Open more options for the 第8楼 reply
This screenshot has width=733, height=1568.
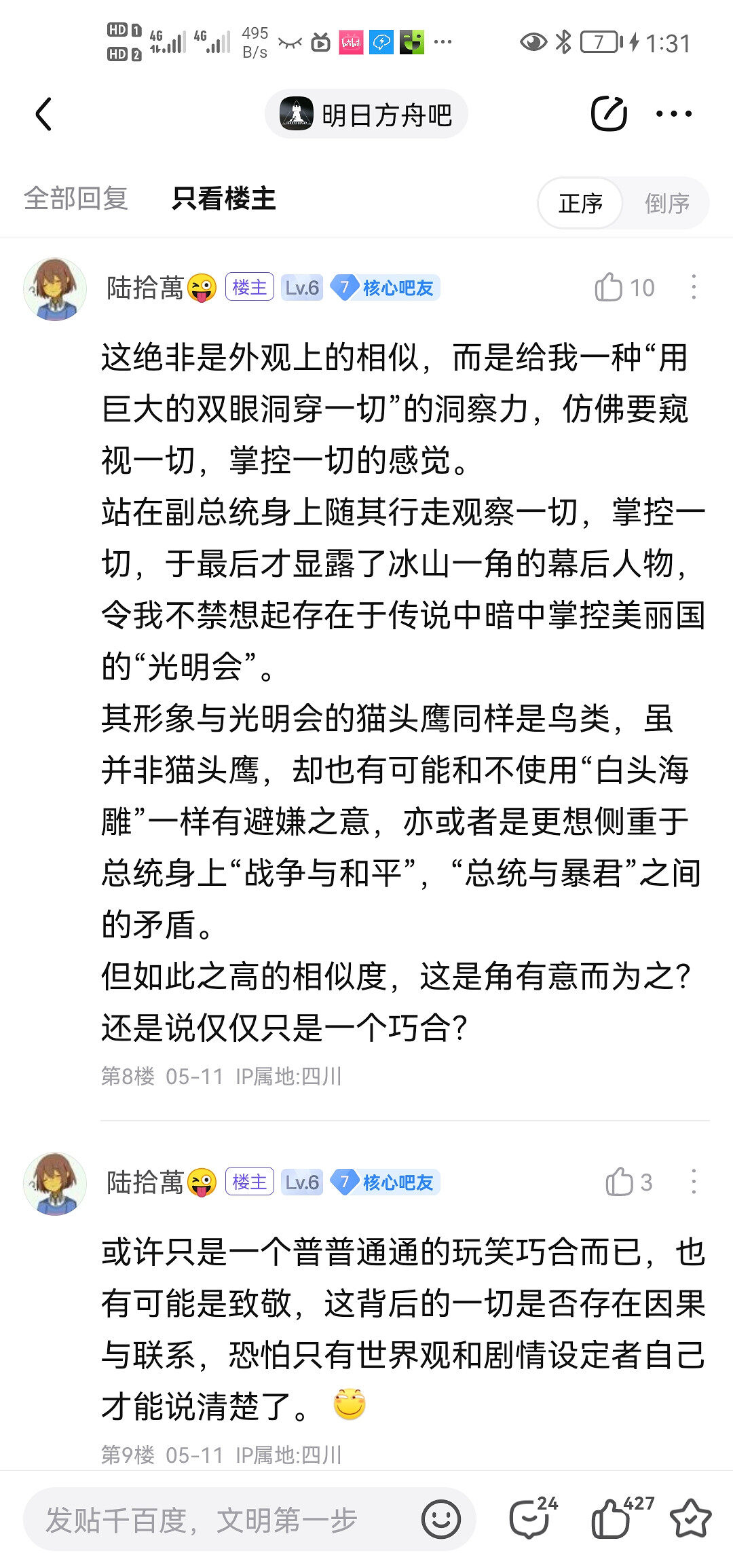click(x=693, y=288)
